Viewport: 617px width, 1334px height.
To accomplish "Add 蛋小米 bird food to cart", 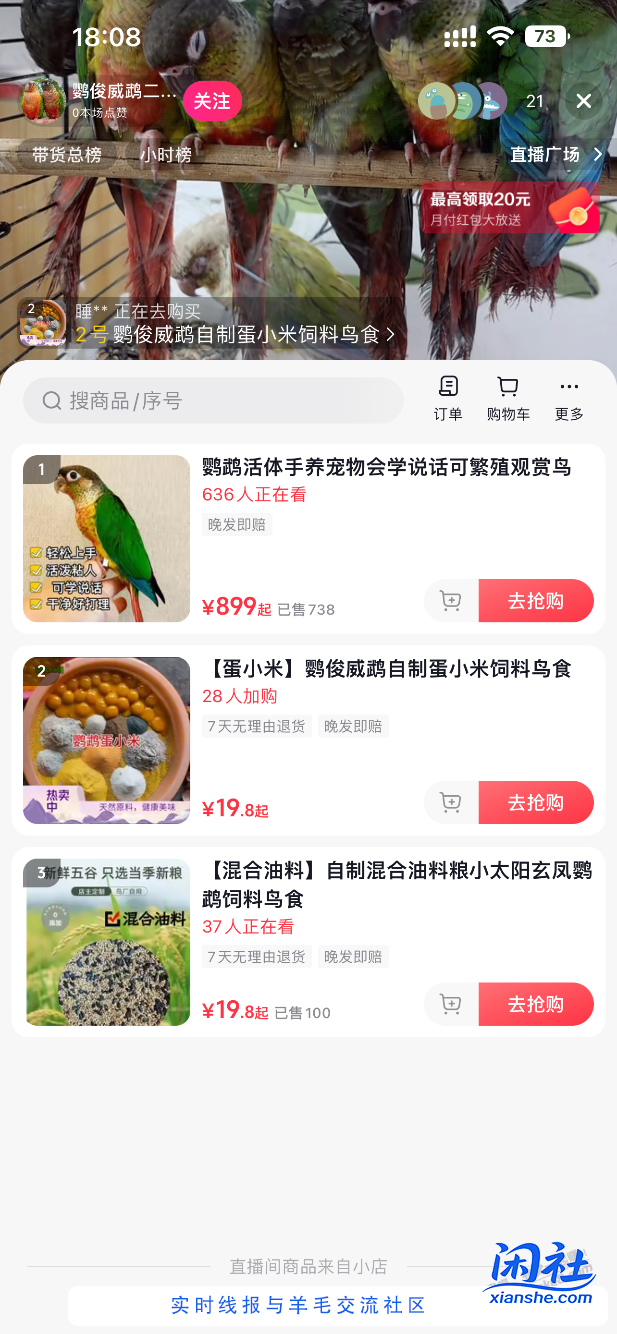I will click(x=451, y=802).
